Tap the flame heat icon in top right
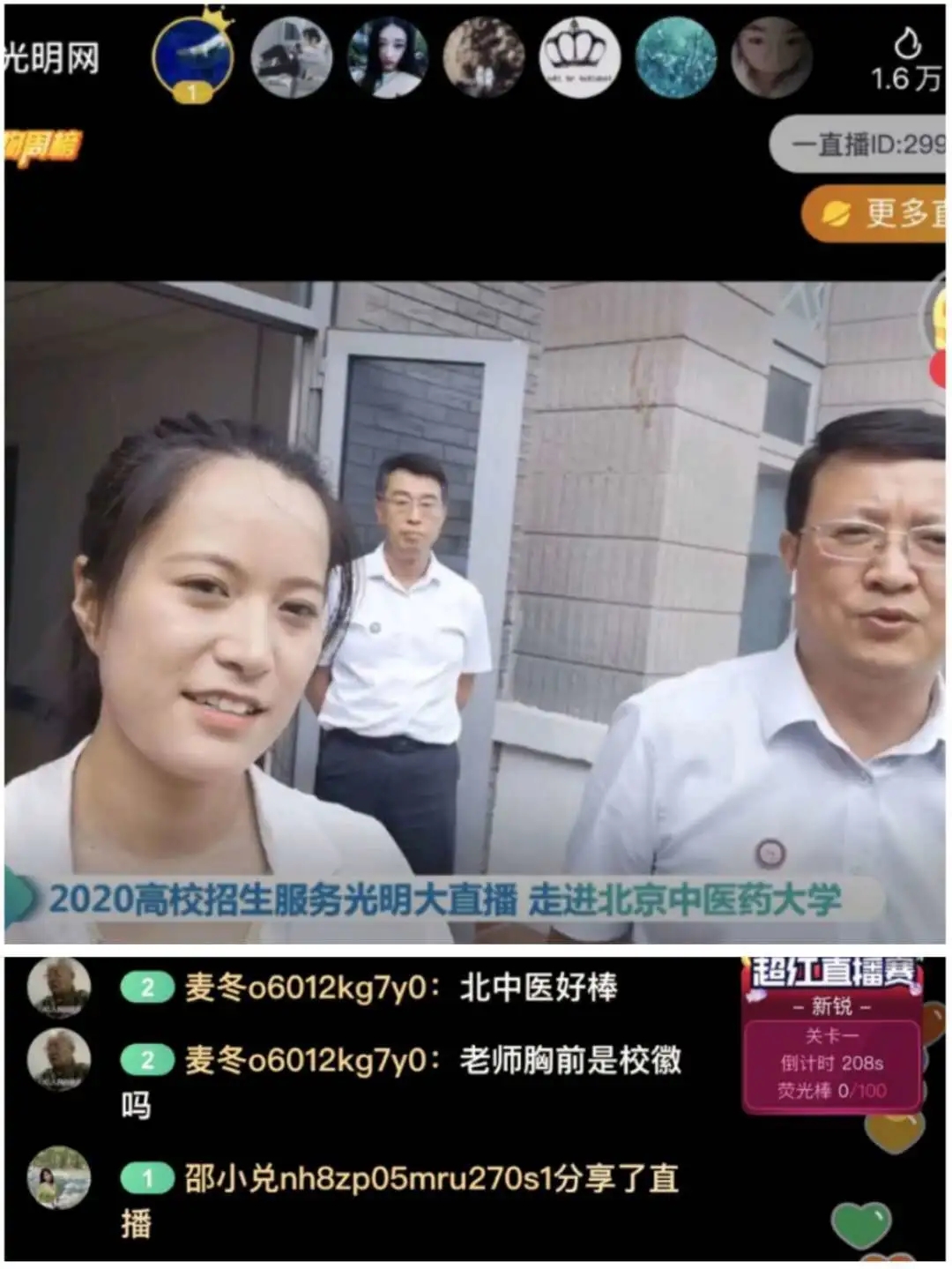 point(910,43)
